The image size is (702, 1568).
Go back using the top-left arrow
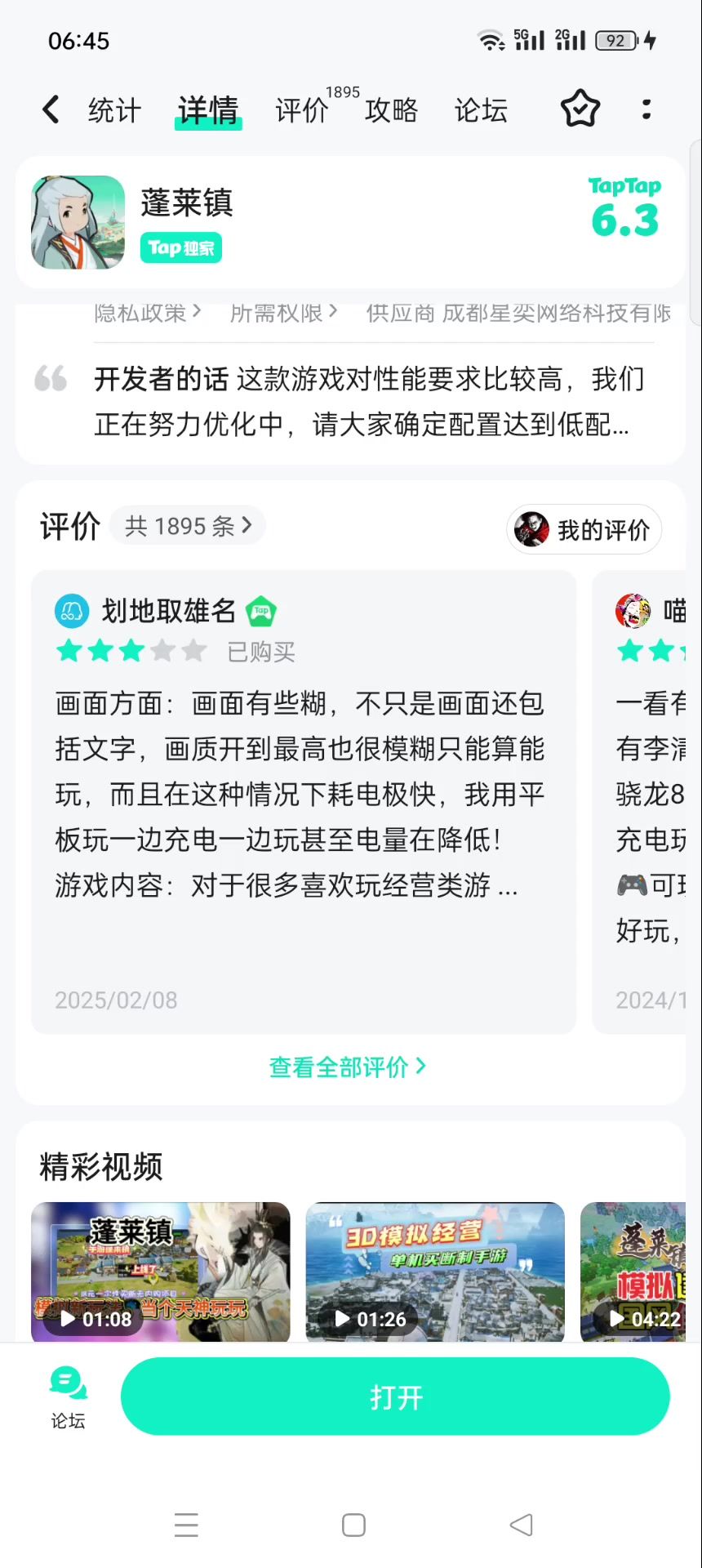(51, 109)
